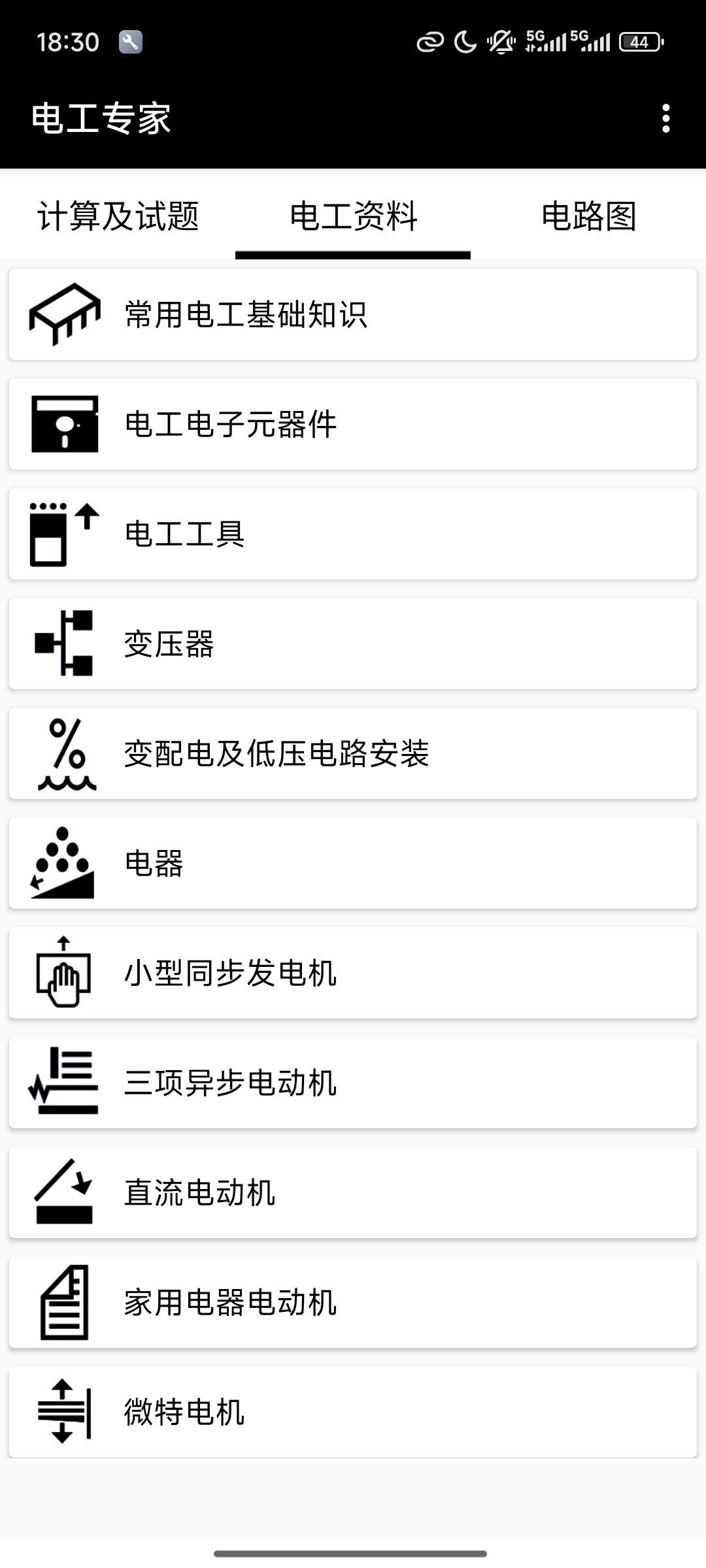Select the 电工资料 tab
Screen dimensions: 706x1568
(x=353, y=216)
